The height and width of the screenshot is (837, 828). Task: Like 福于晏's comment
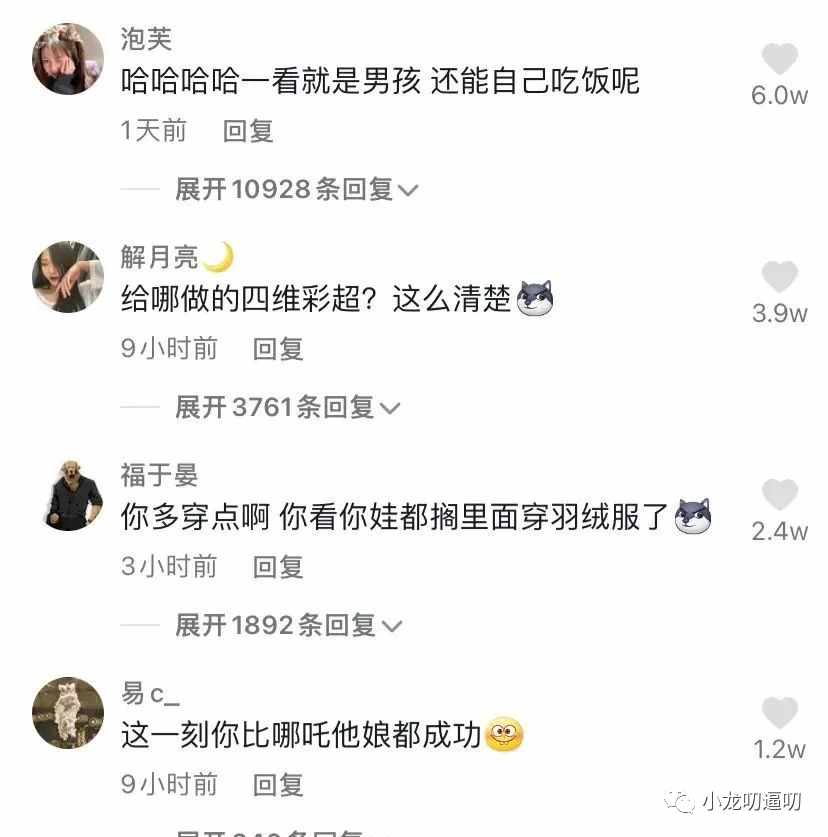779,495
